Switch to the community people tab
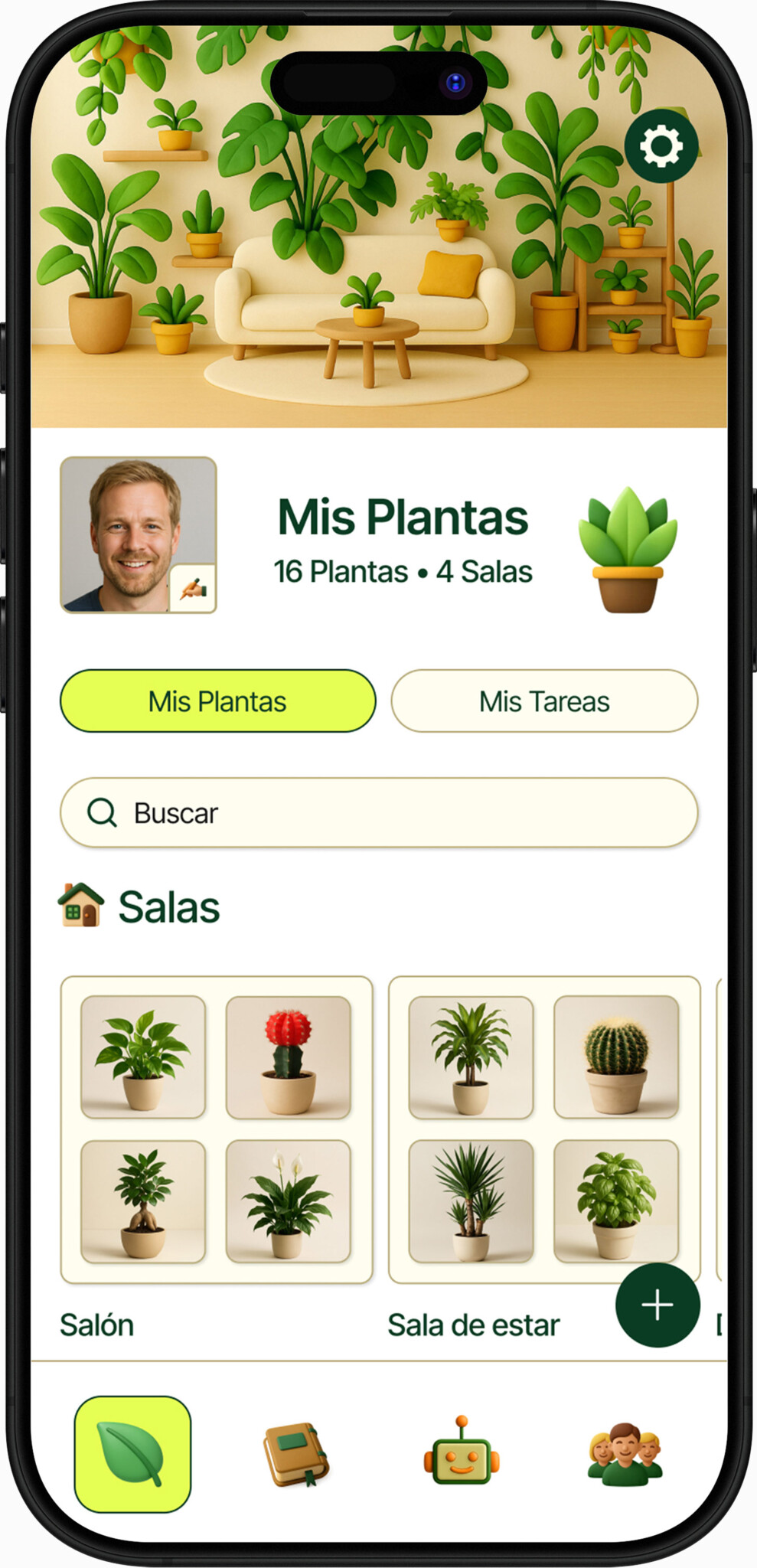This screenshot has width=757, height=1568. pos(625,1454)
